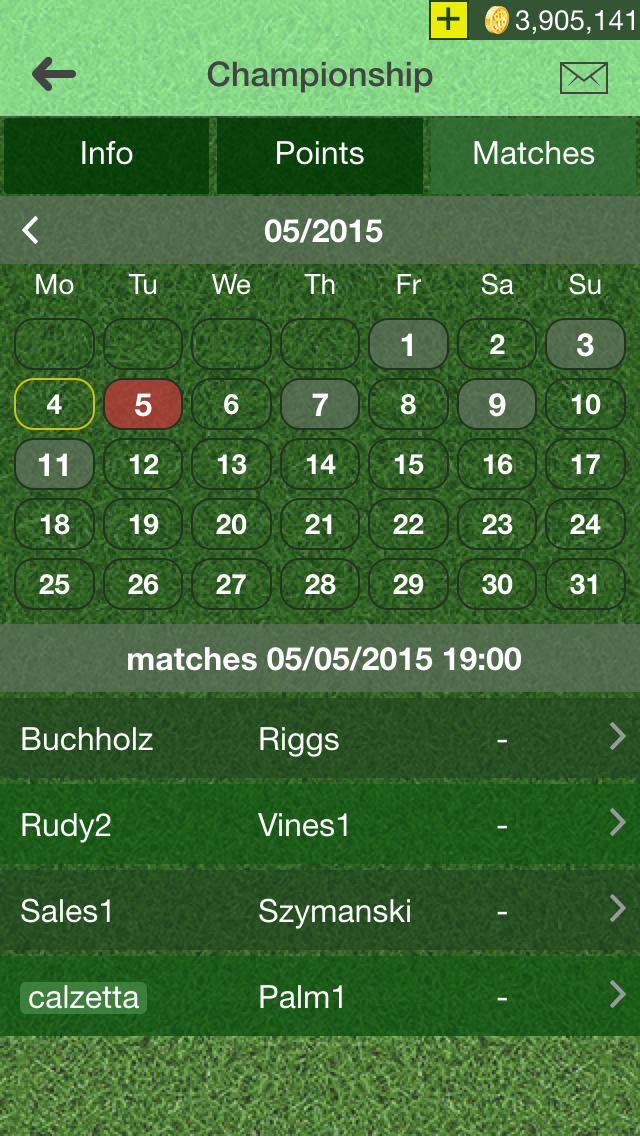The width and height of the screenshot is (640, 1136).
Task: Select day 9 in the calendar
Action: pyautogui.click(x=497, y=405)
